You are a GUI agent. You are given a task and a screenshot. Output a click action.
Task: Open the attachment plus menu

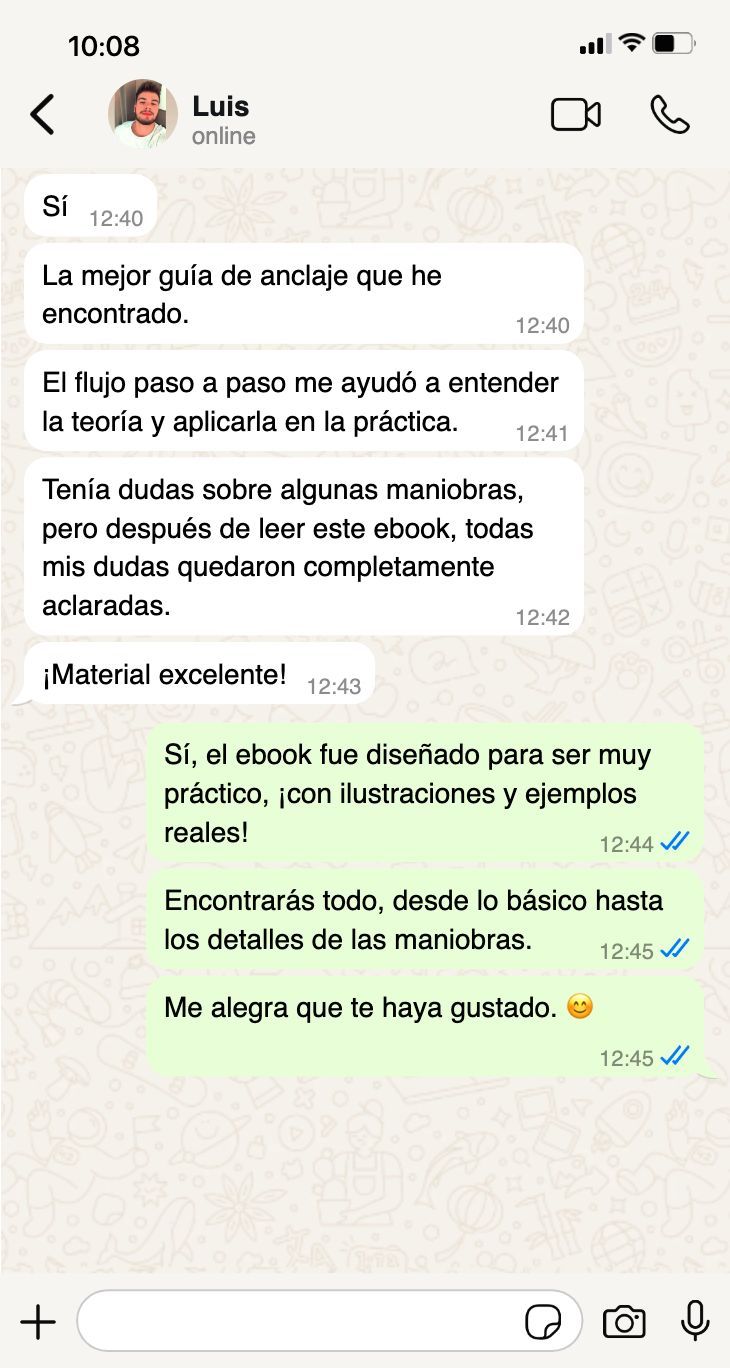[x=38, y=1322]
